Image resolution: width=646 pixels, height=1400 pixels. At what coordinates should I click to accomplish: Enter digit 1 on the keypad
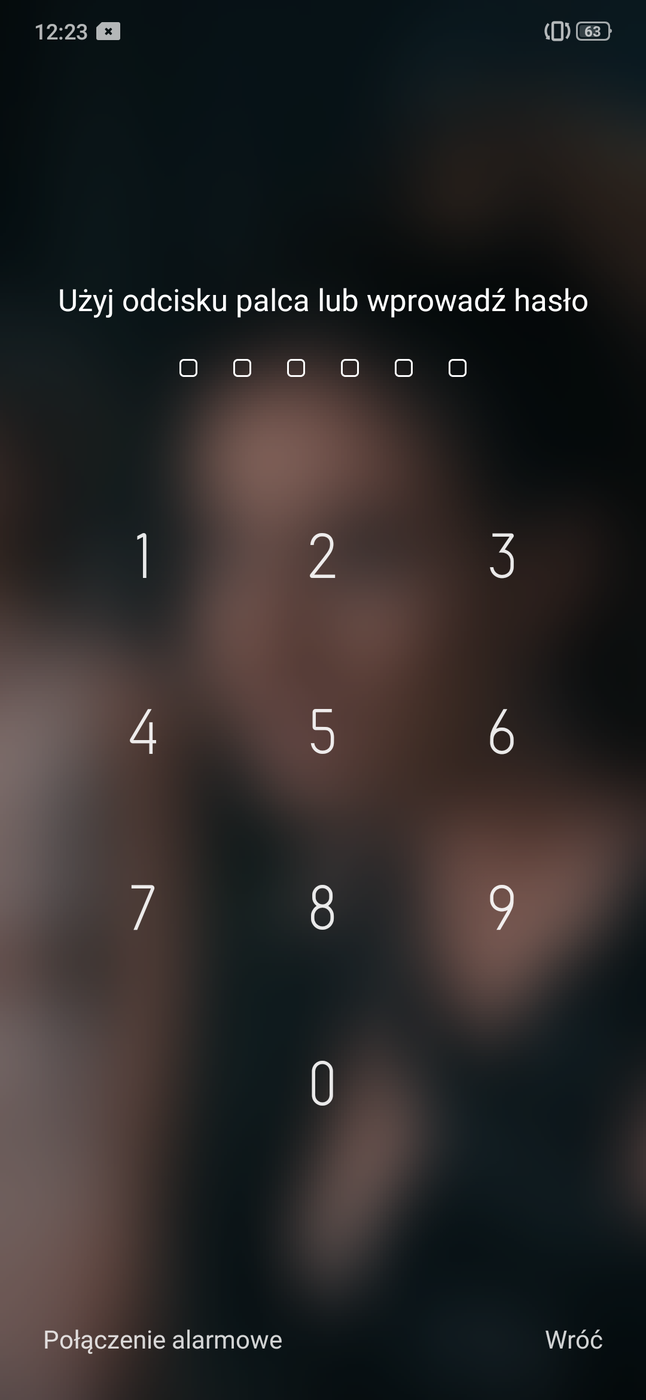[143, 556]
